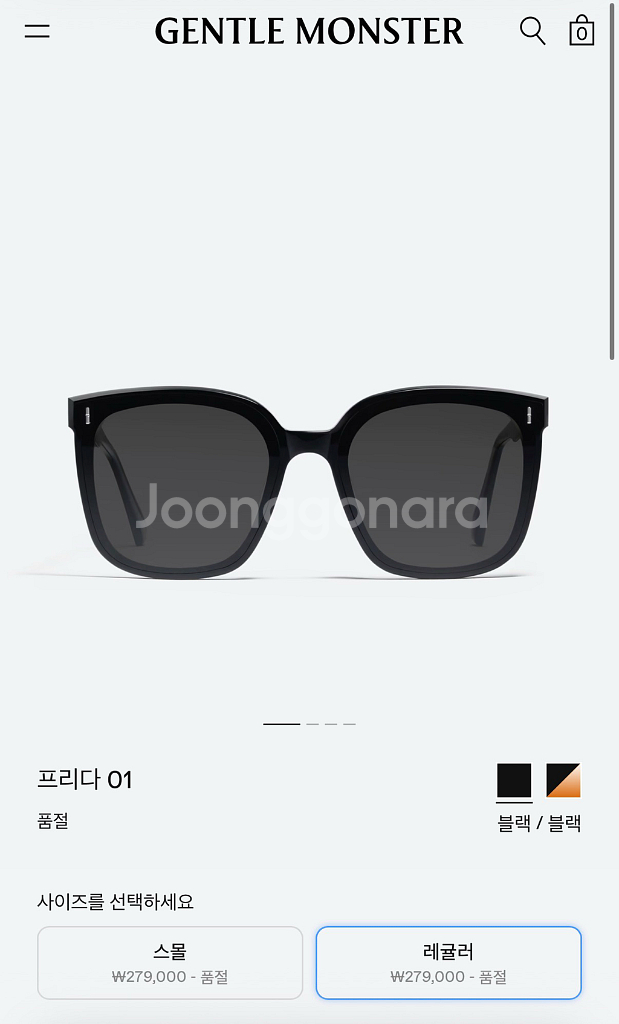Open the search icon
The width and height of the screenshot is (619, 1024).
[x=532, y=31]
